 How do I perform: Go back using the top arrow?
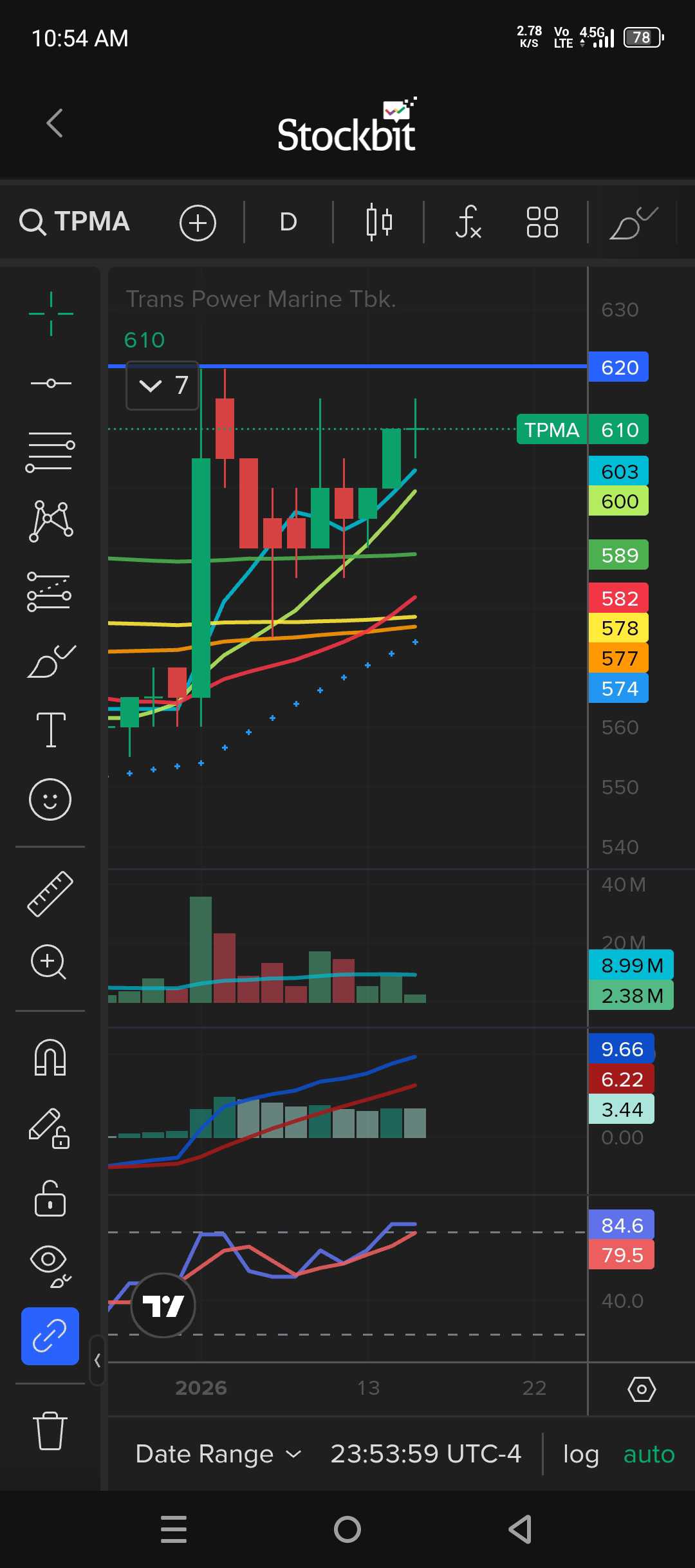55,123
